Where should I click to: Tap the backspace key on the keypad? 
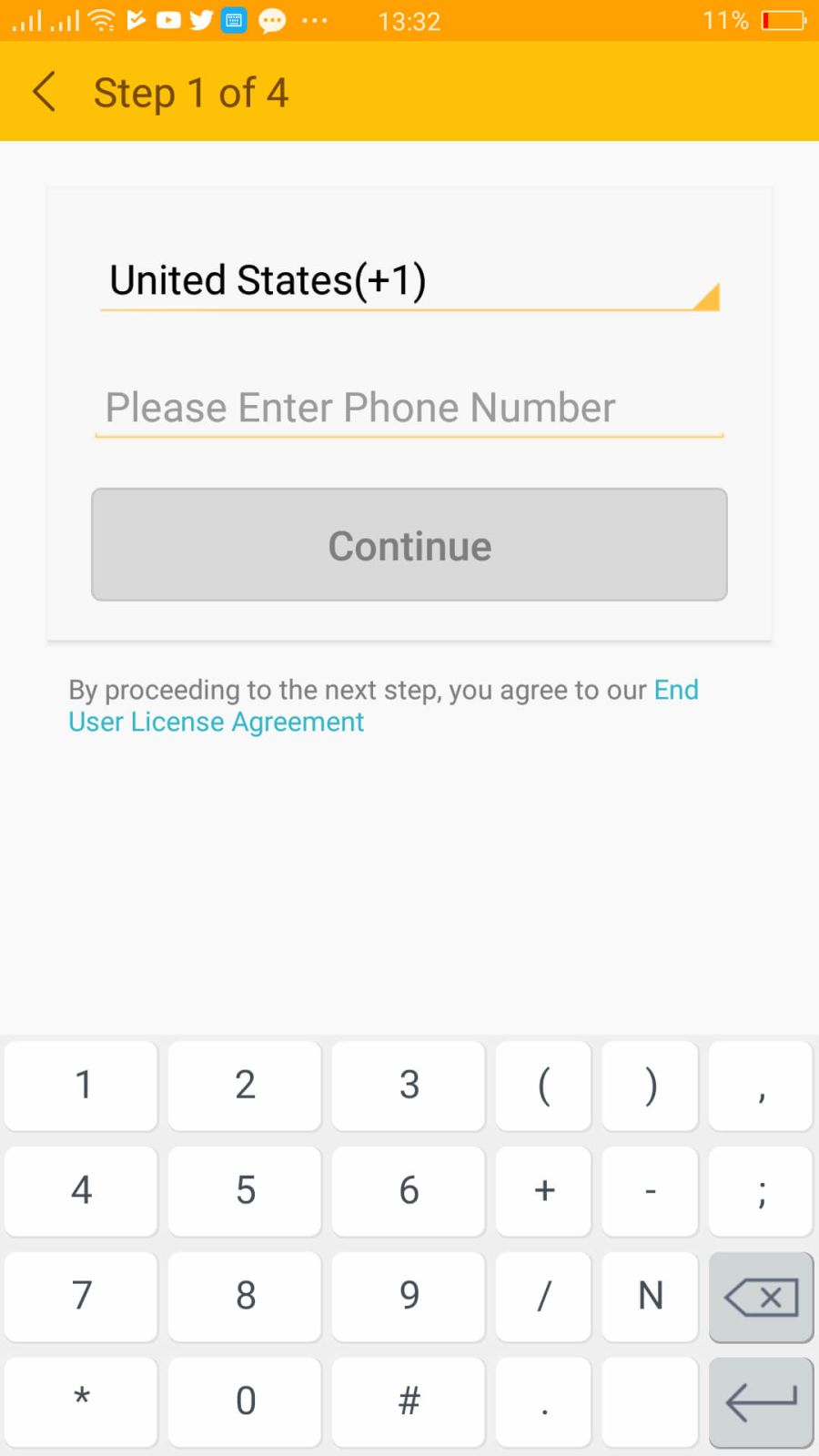tap(761, 1297)
